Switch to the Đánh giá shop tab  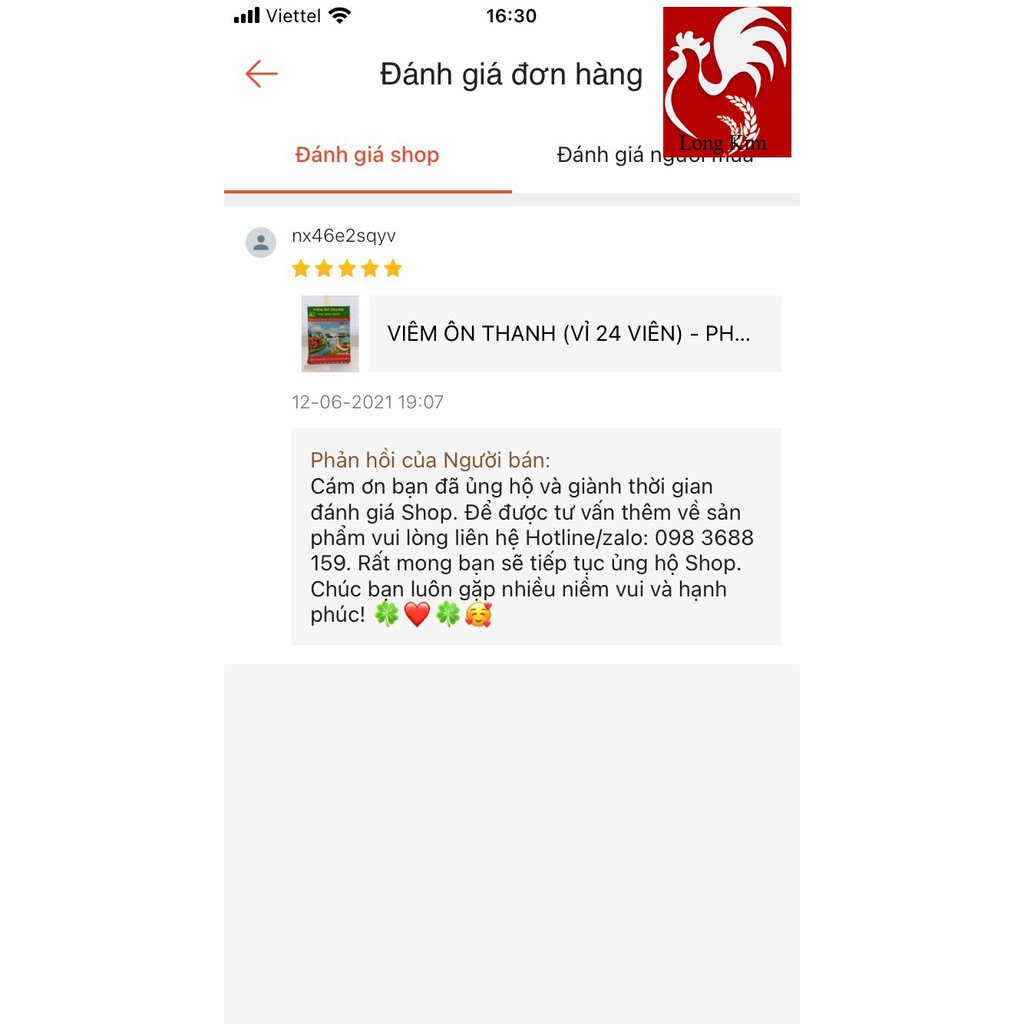point(367,155)
